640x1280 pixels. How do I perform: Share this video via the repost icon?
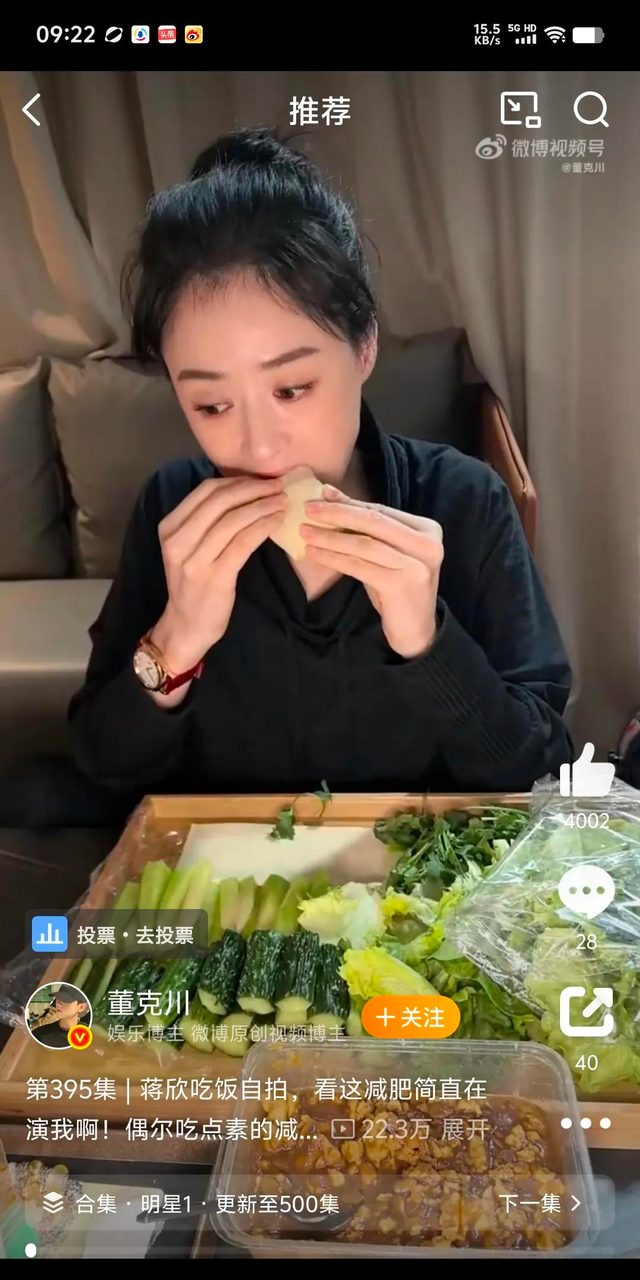pos(586,1012)
